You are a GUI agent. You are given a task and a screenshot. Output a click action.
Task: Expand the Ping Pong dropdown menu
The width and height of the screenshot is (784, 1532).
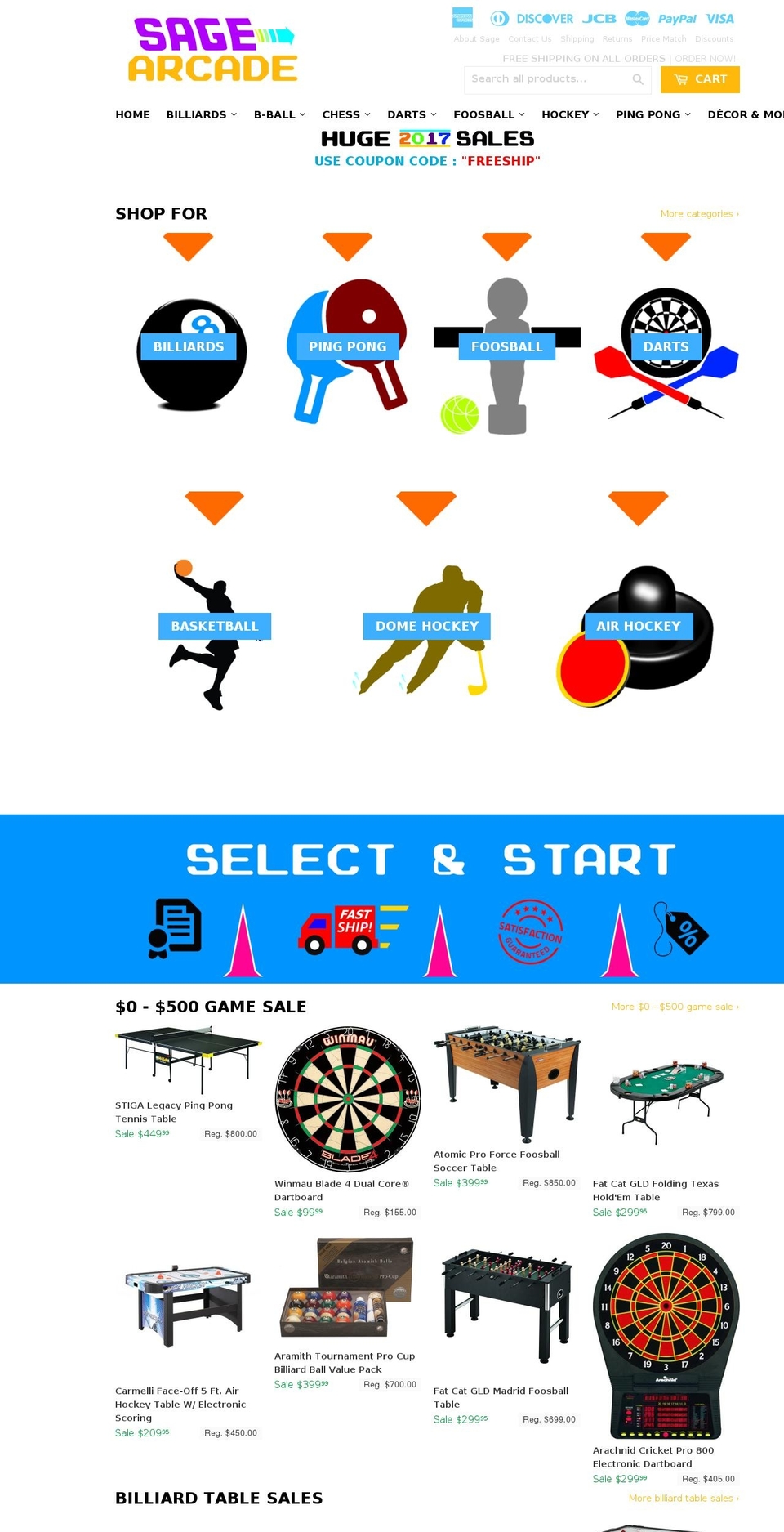coord(653,114)
